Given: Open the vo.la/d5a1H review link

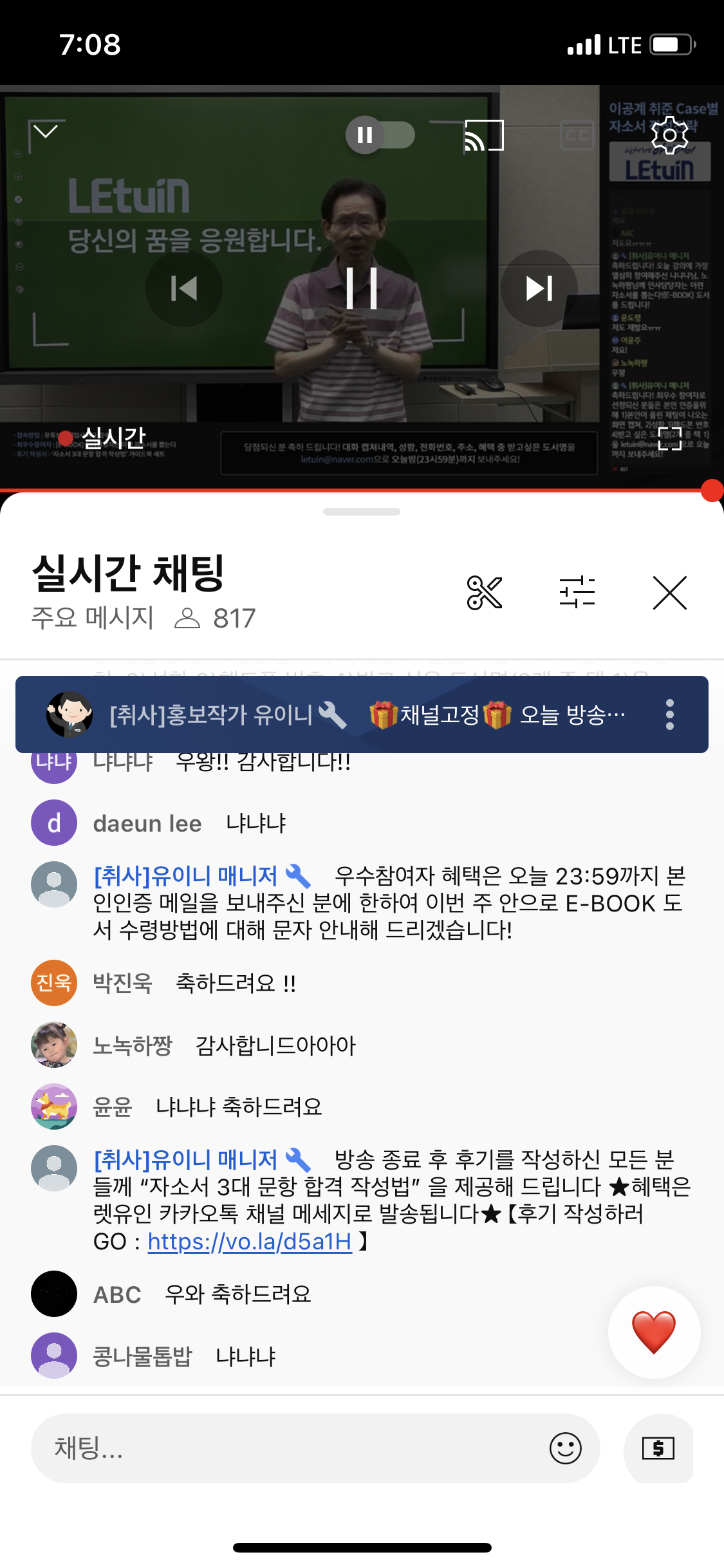Looking at the screenshot, I should coord(250,1241).
